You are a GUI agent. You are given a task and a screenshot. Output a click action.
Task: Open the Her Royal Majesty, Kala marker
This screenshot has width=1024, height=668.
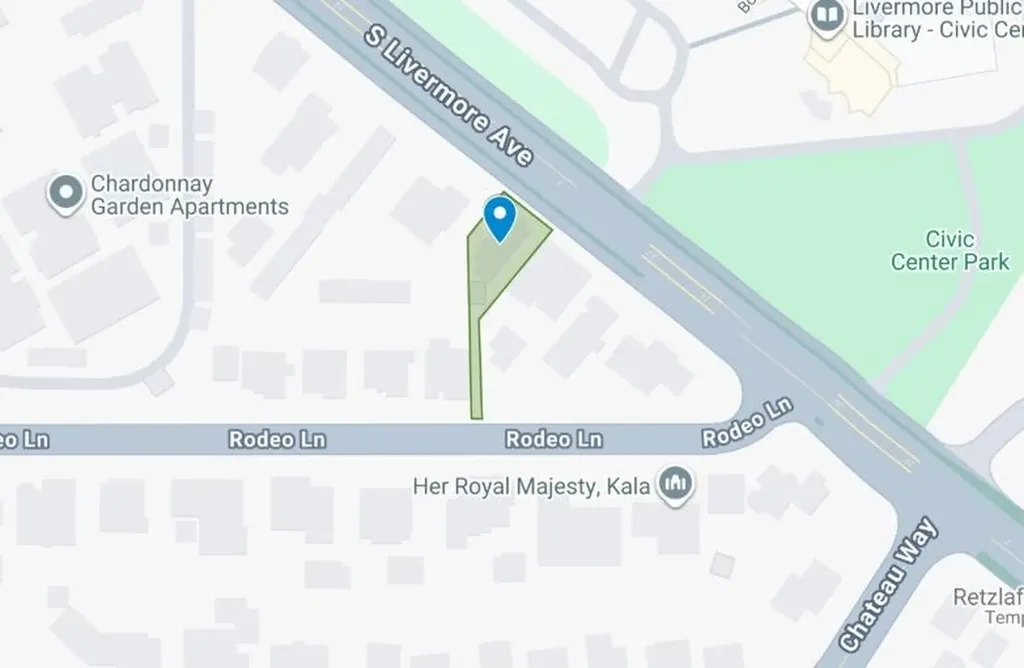click(x=677, y=487)
